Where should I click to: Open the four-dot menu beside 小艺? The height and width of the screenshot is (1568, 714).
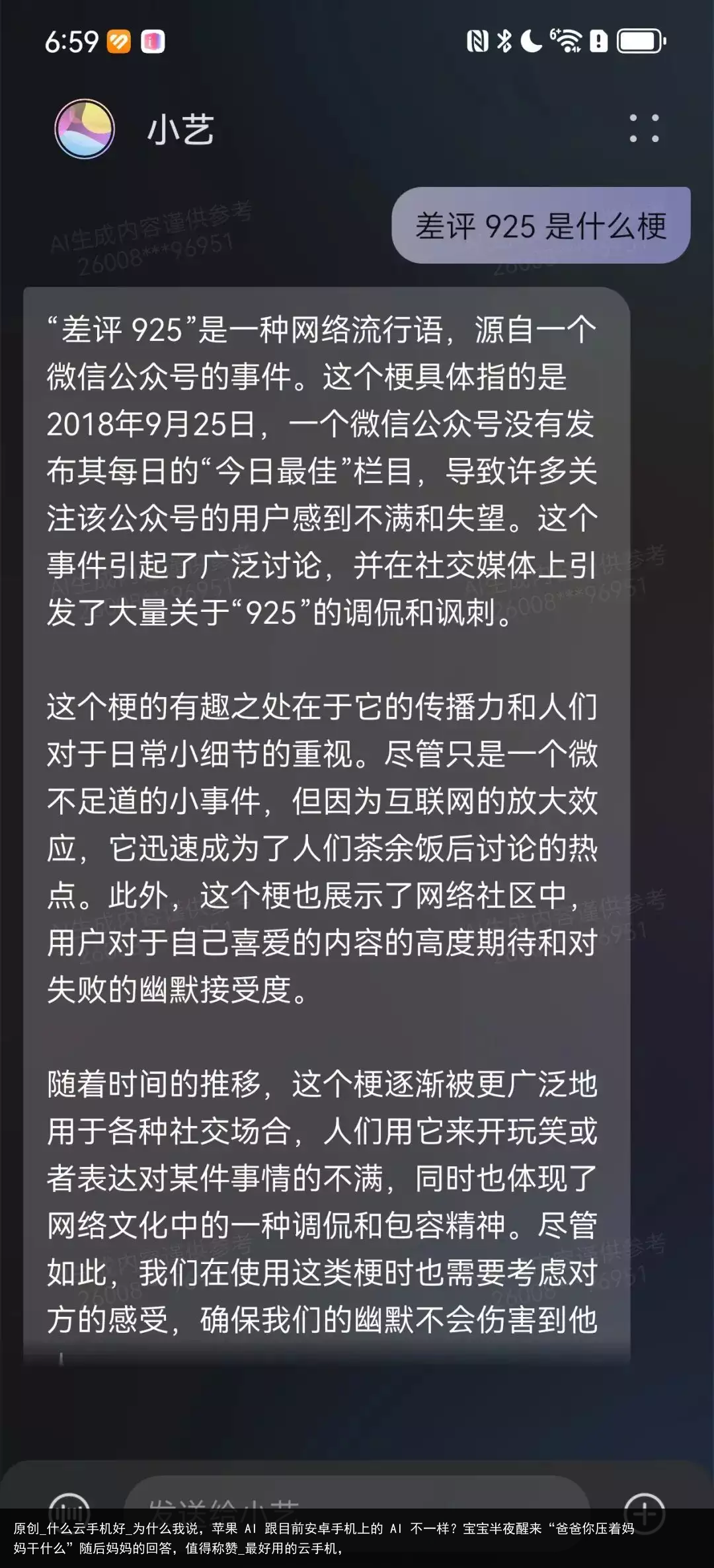643,128
